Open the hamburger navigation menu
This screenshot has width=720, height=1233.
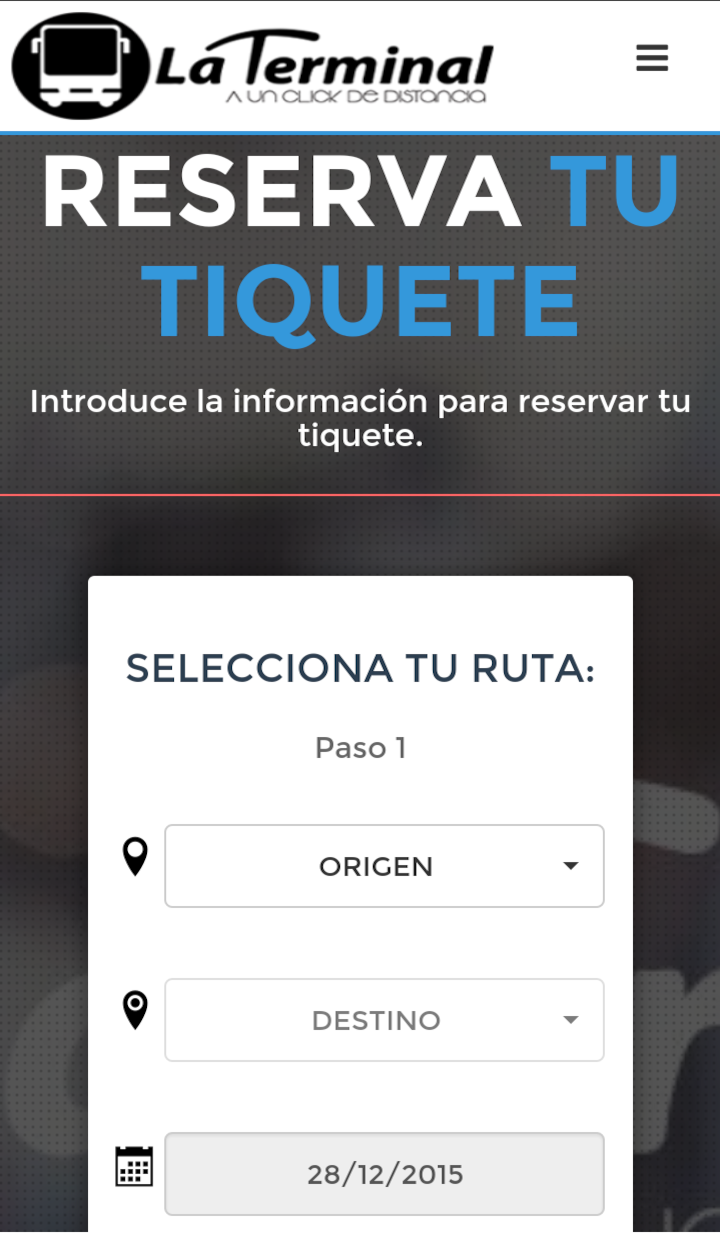pyautogui.click(x=652, y=58)
